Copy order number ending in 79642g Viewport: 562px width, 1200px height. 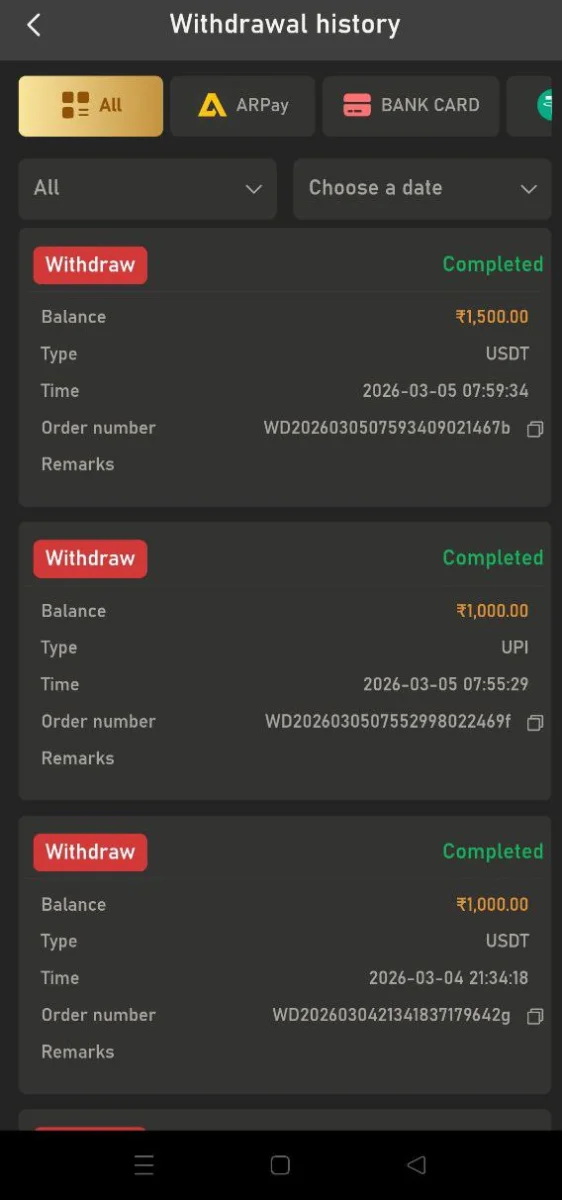[x=535, y=1016]
